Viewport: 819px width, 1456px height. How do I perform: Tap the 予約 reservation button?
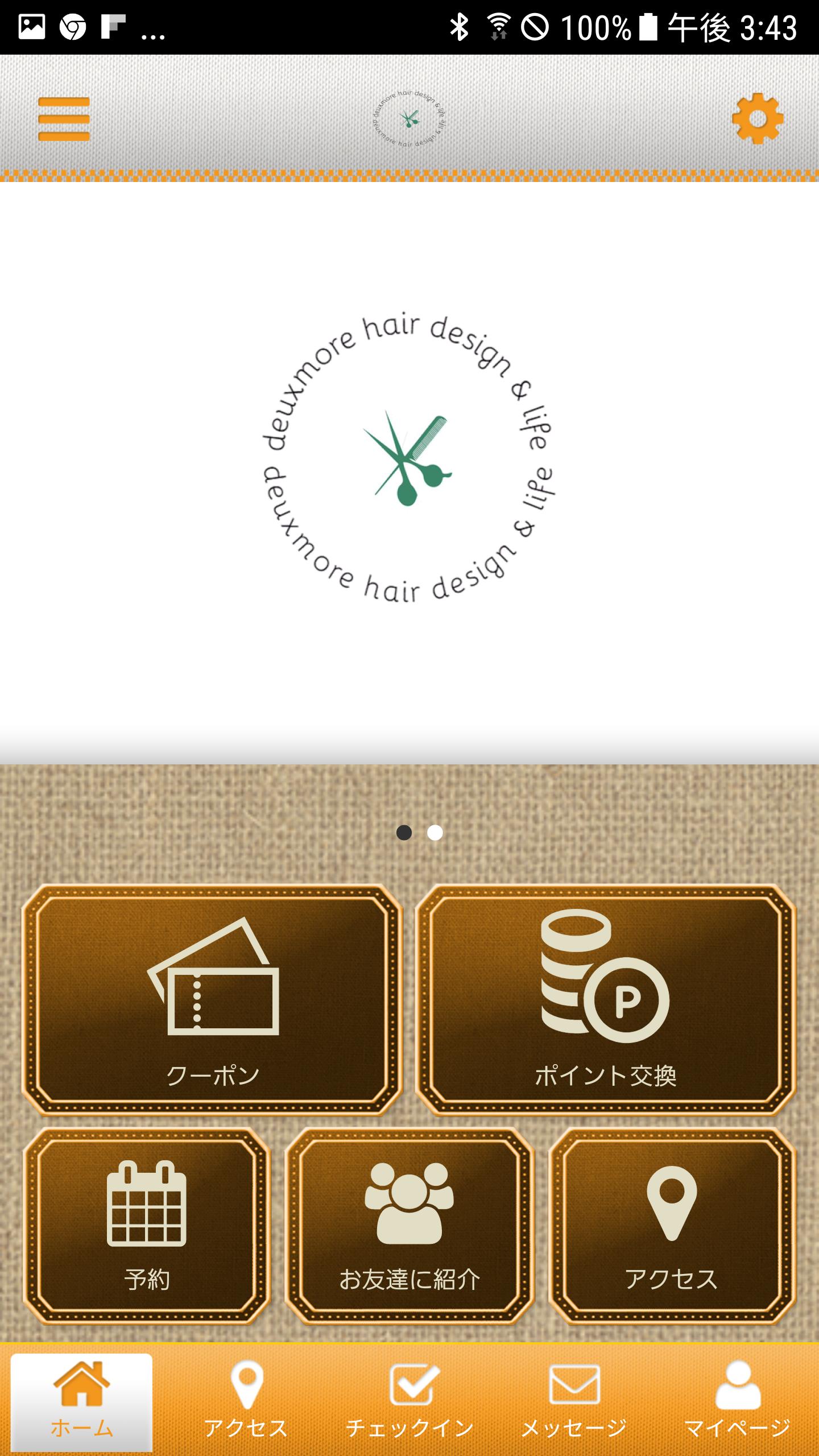146,1227
